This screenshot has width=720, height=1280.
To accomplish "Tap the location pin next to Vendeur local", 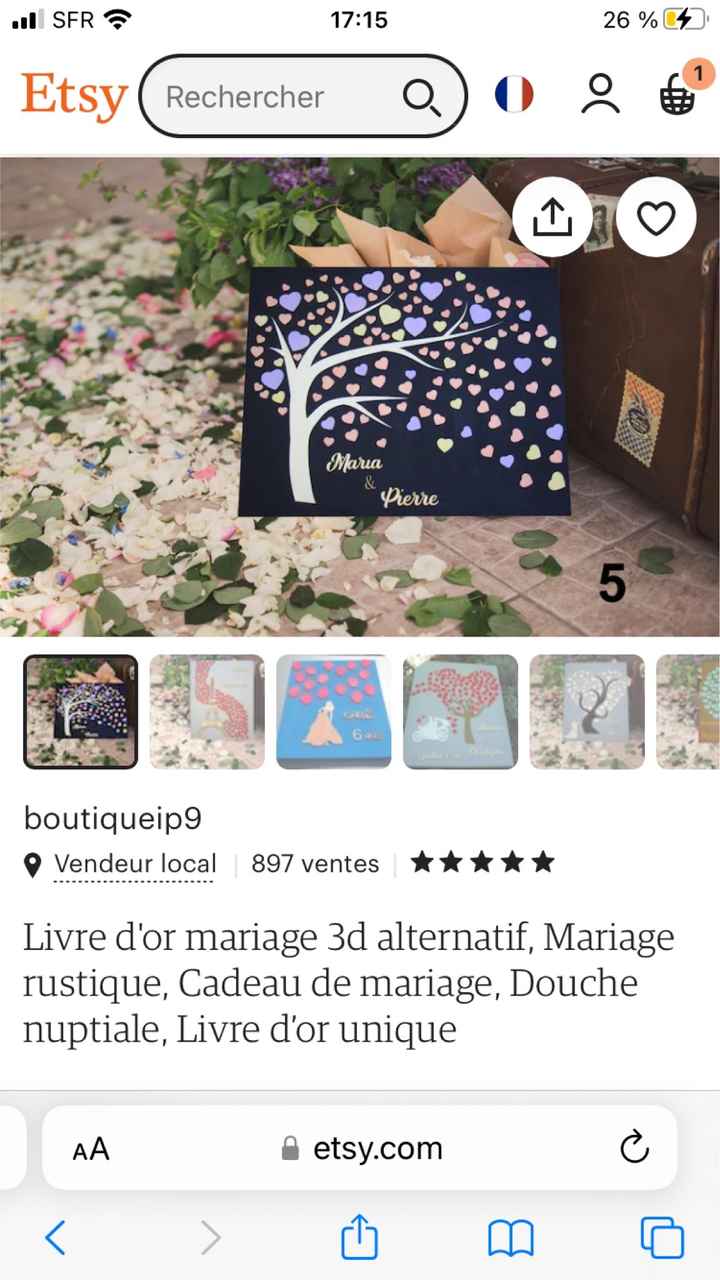I will click(31, 863).
